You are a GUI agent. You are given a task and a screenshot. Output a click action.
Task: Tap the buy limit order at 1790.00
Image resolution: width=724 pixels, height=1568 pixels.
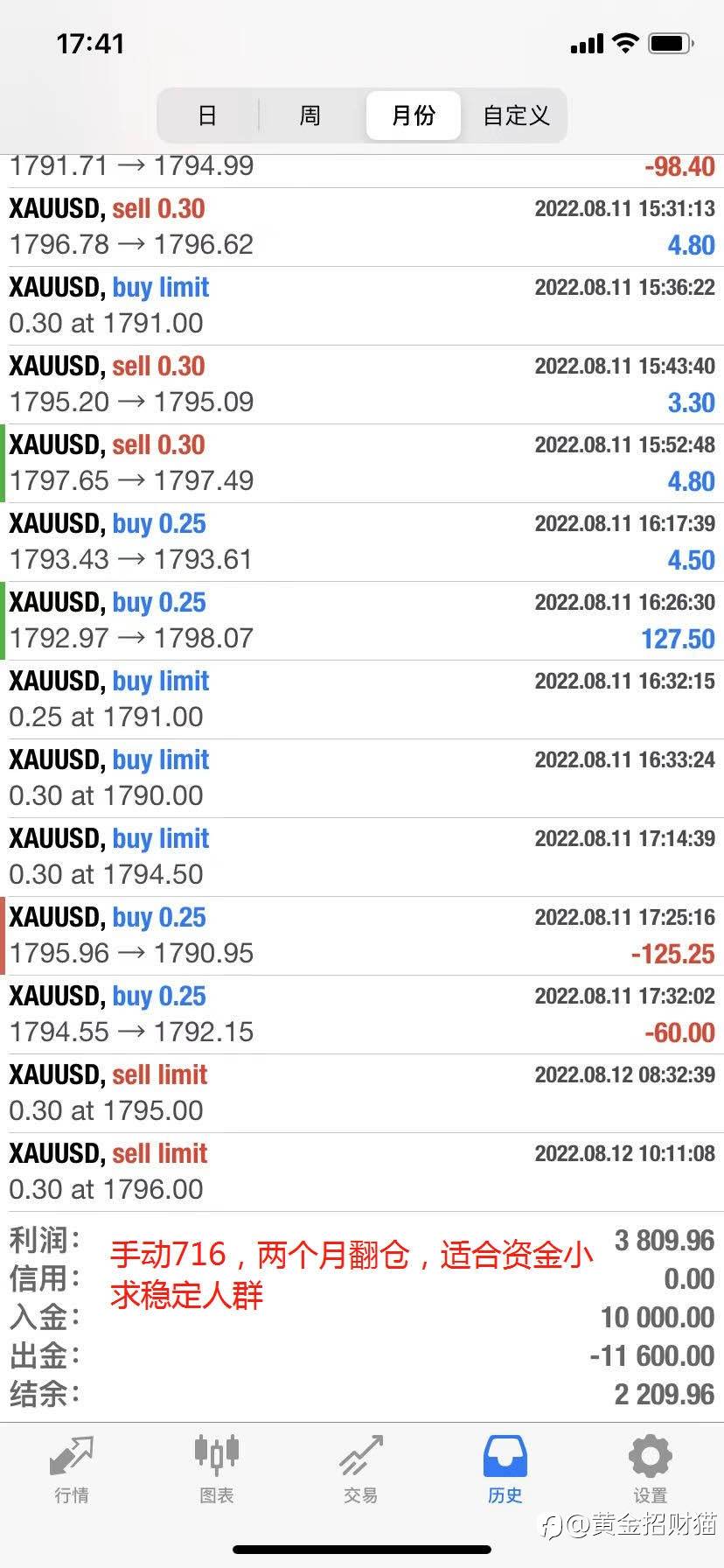click(362, 779)
